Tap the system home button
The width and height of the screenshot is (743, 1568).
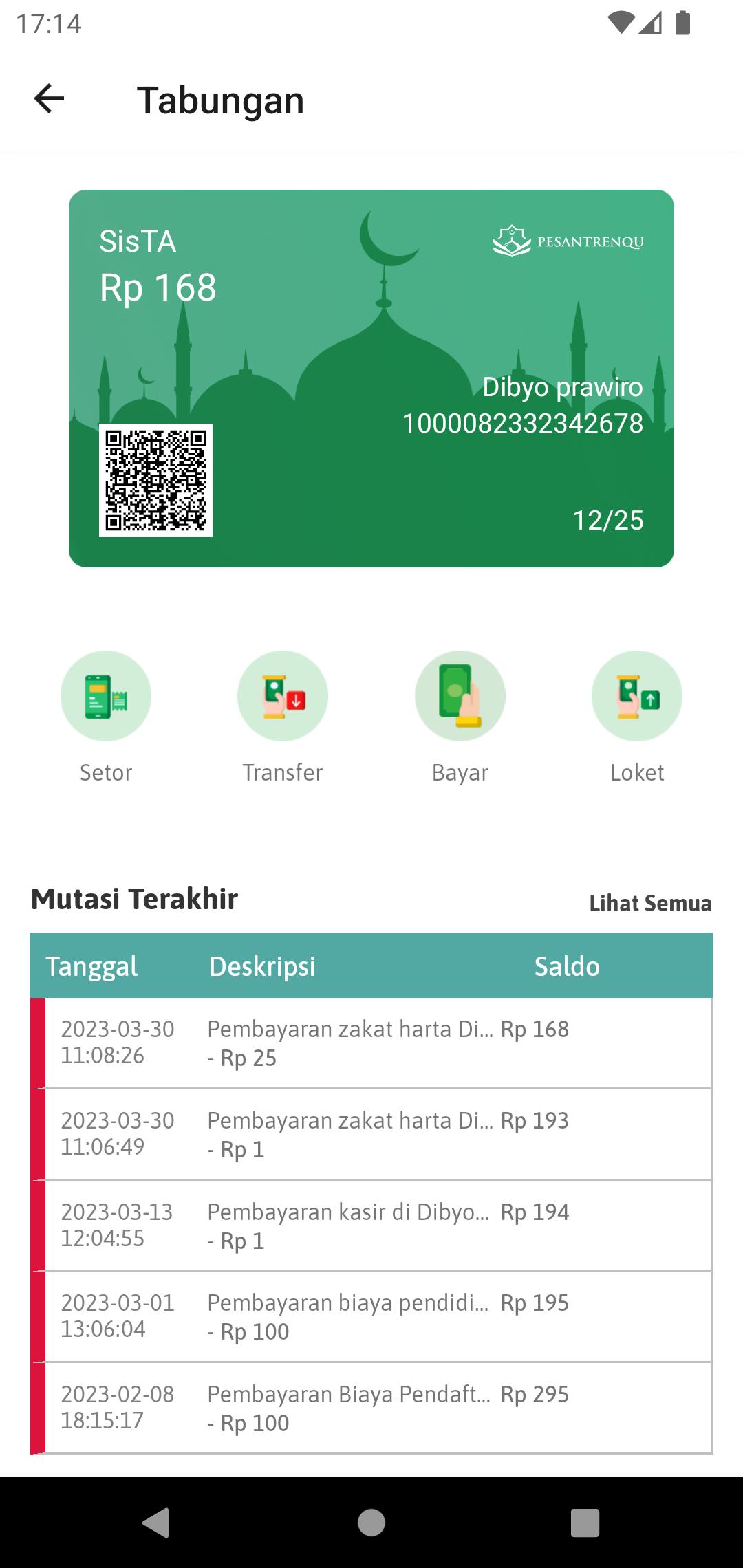click(371, 1523)
